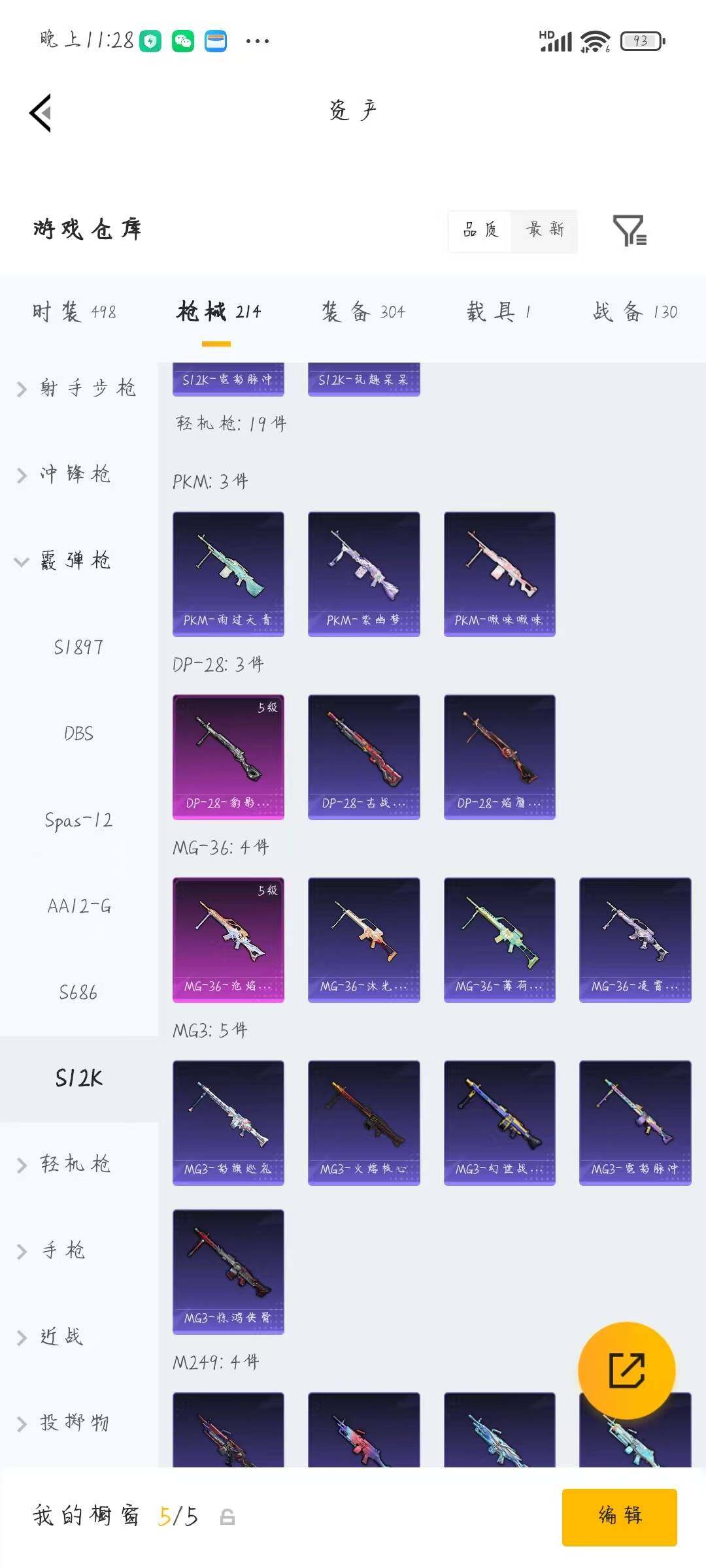Tap the orange share floating button
The image size is (706, 1568).
point(626,1370)
